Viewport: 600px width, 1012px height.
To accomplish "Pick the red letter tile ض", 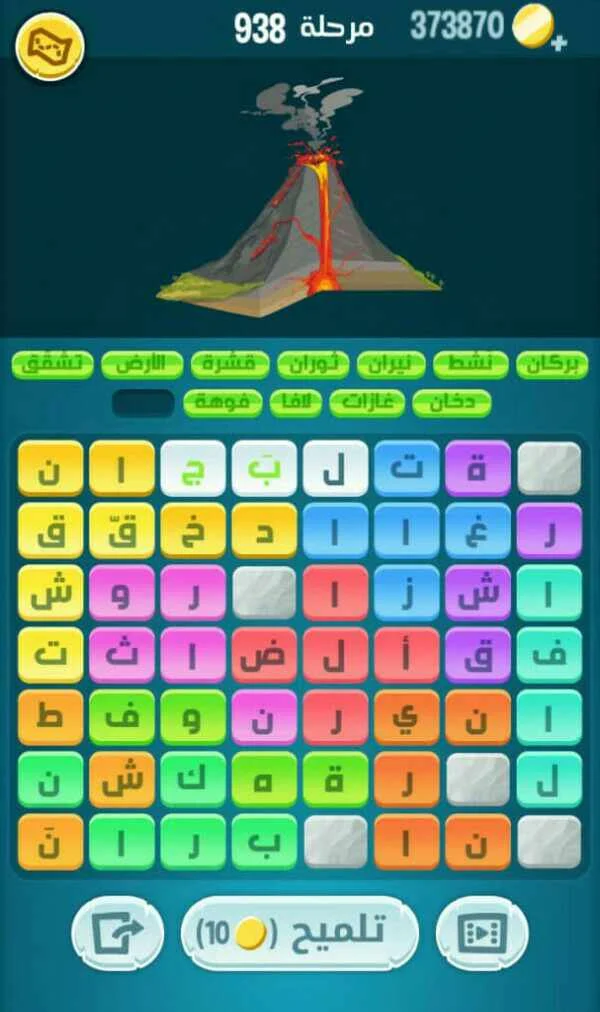I will click(264, 654).
